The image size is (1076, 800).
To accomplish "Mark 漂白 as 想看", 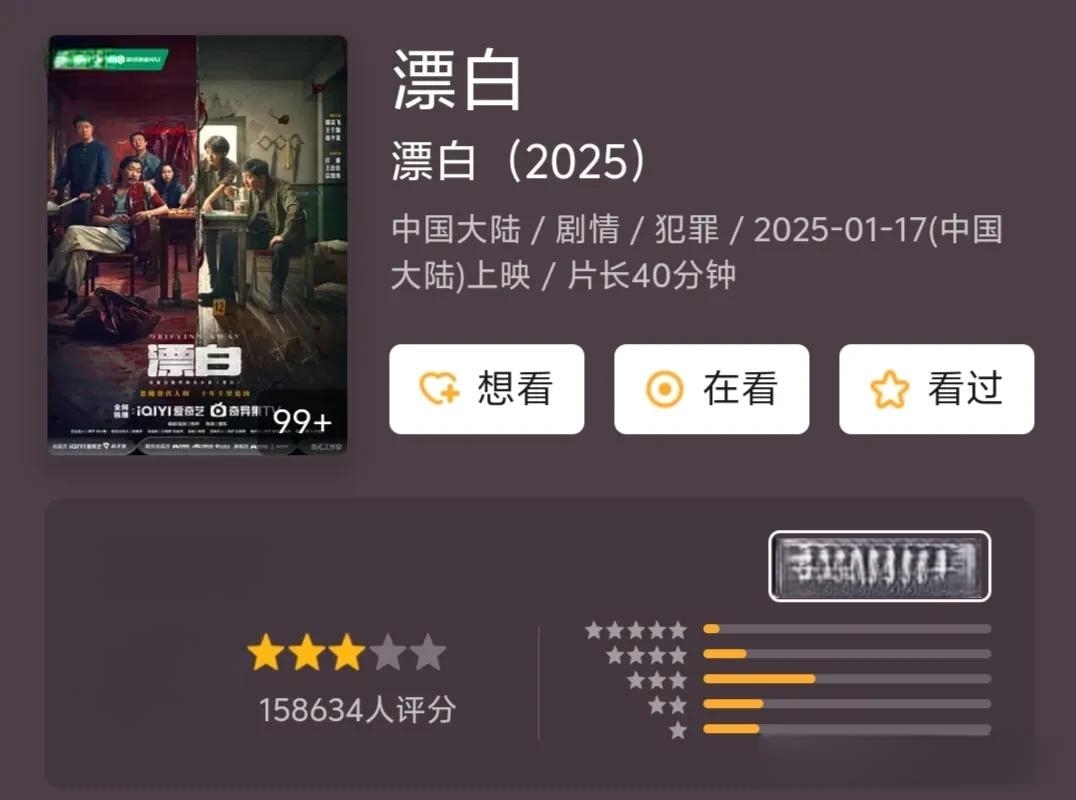I will tap(486, 389).
